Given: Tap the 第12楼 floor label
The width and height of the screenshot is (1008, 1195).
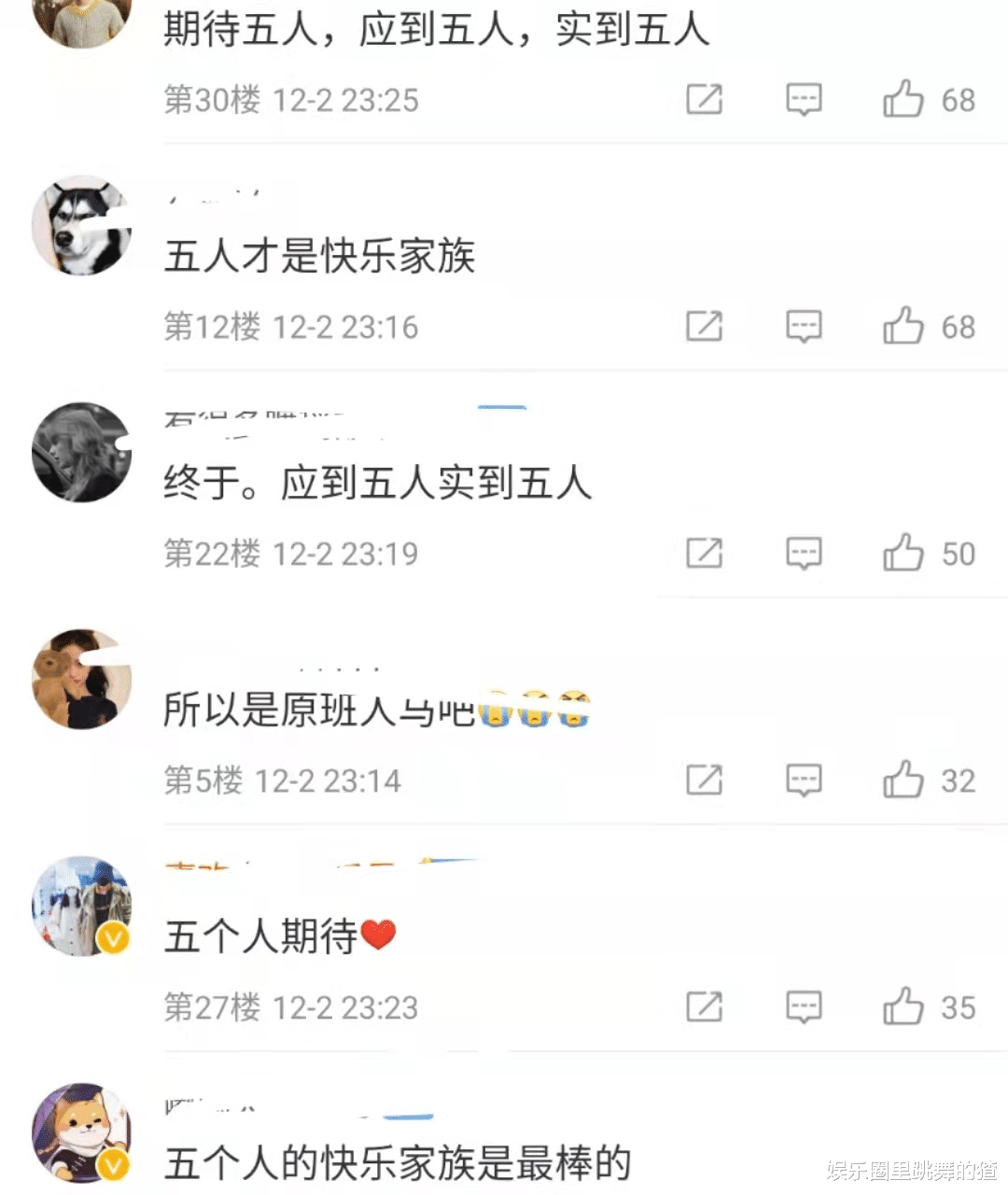Looking at the screenshot, I should point(211,327).
